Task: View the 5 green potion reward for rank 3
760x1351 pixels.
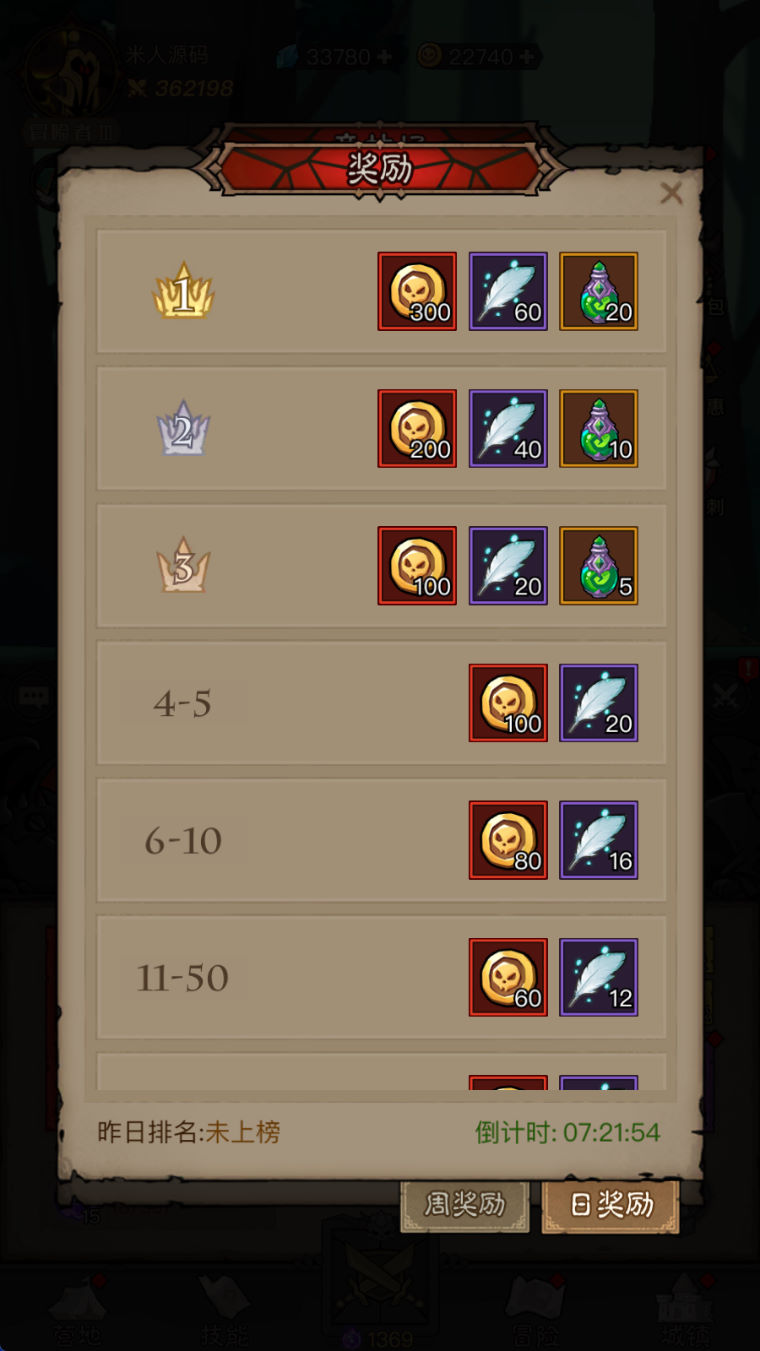Action: pyautogui.click(x=599, y=565)
